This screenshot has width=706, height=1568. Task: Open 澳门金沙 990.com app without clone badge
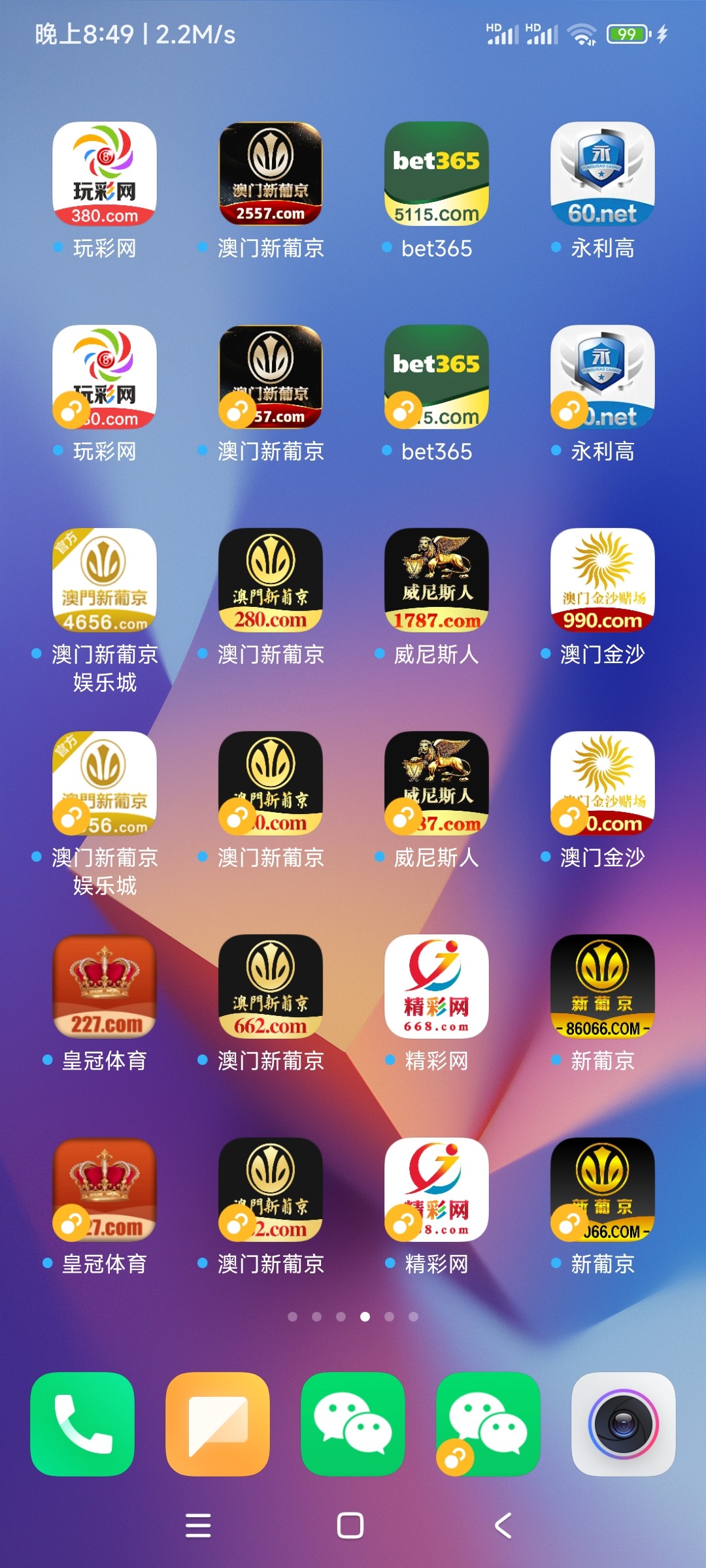tap(602, 580)
